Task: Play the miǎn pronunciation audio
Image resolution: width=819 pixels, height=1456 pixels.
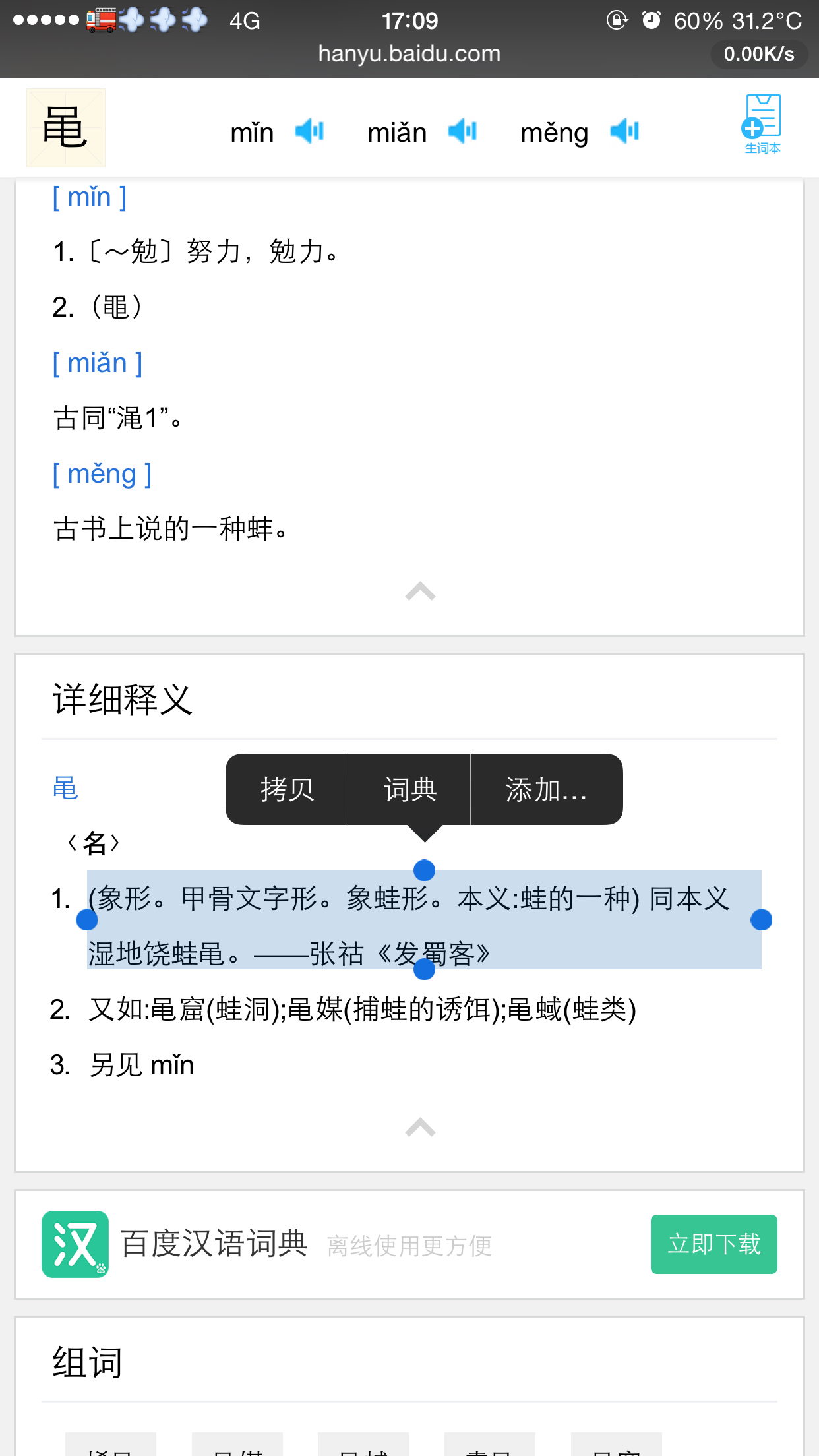Action: pos(462,131)
